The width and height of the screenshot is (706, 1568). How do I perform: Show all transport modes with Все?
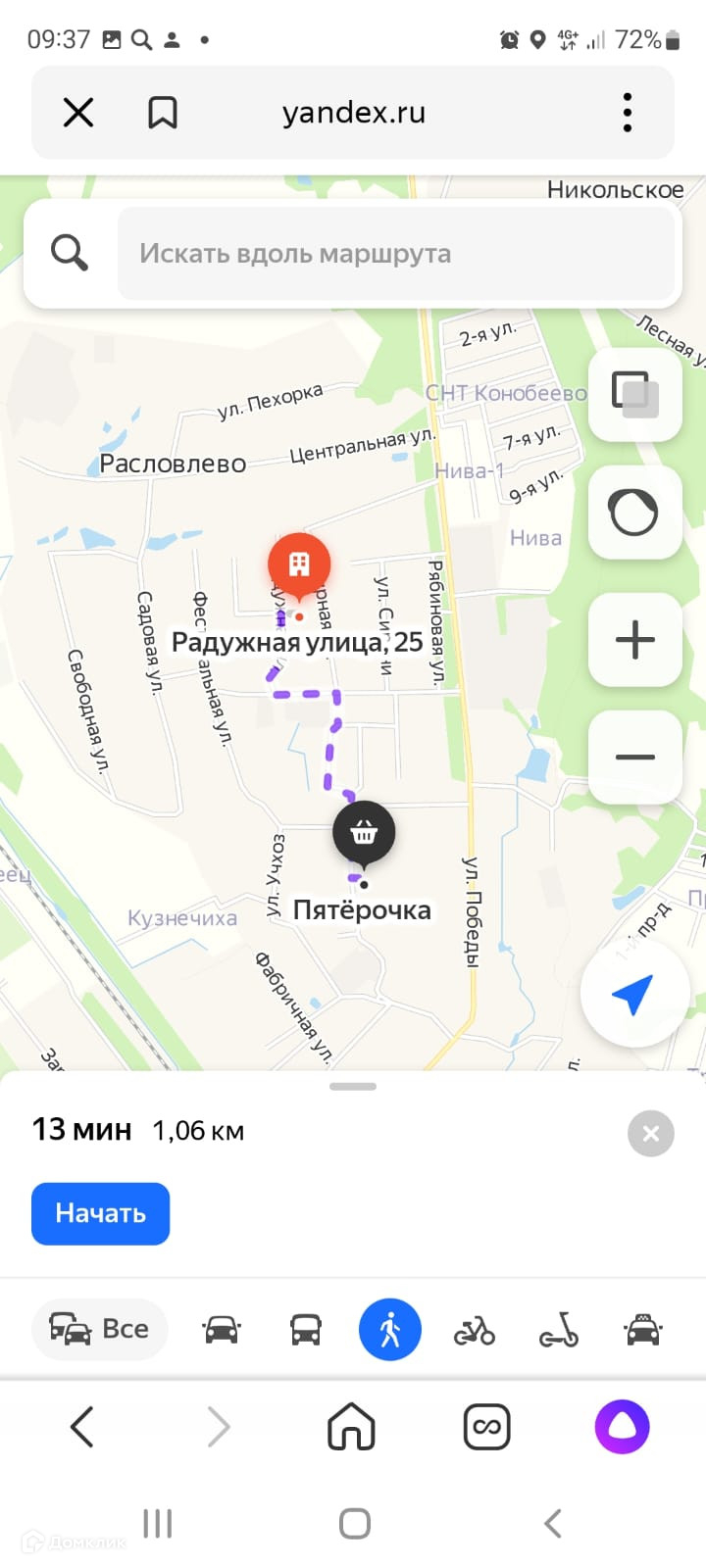click(100, 1329)
